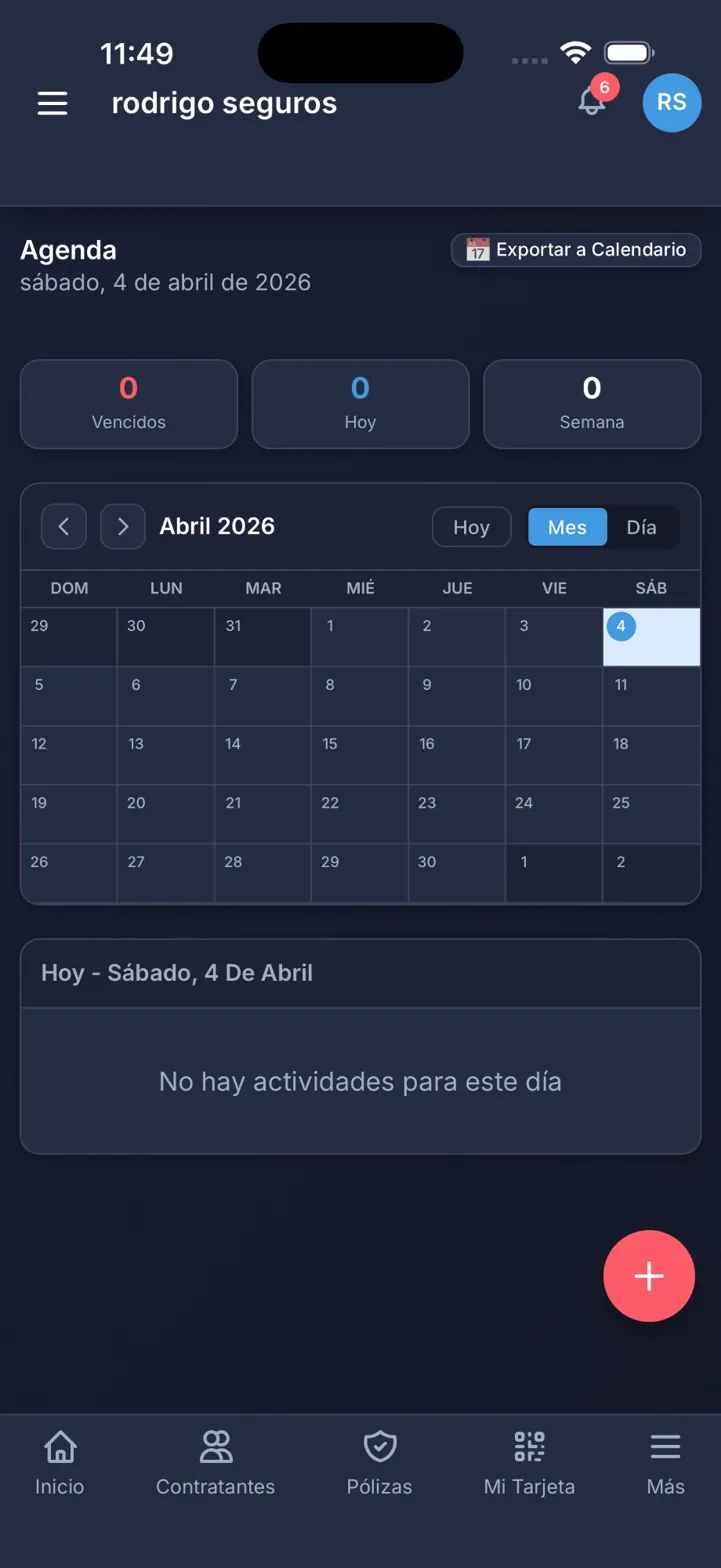Switch the calendar to Día view
721x1568 pixels.
click(x=643, y=527)
